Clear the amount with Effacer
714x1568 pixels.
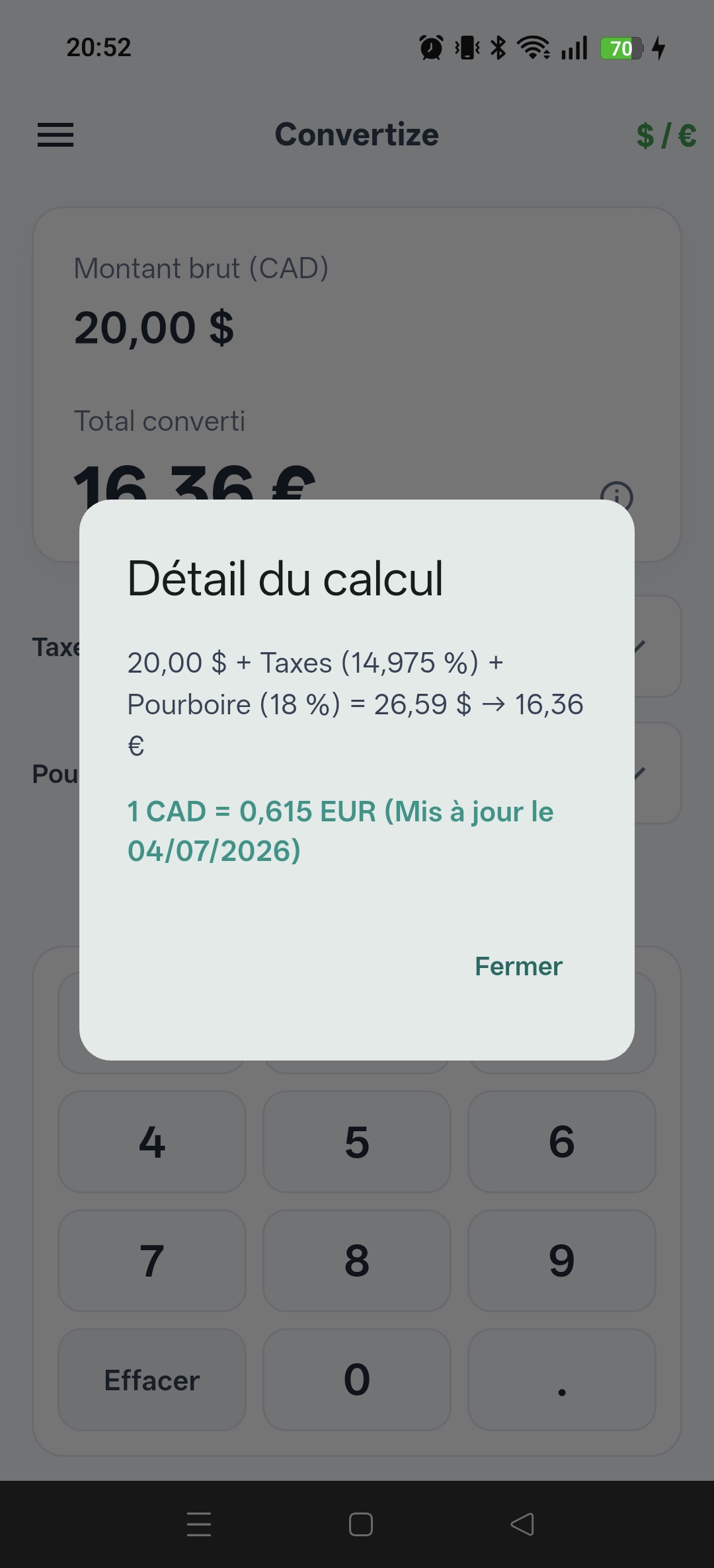coord(152,1380)
